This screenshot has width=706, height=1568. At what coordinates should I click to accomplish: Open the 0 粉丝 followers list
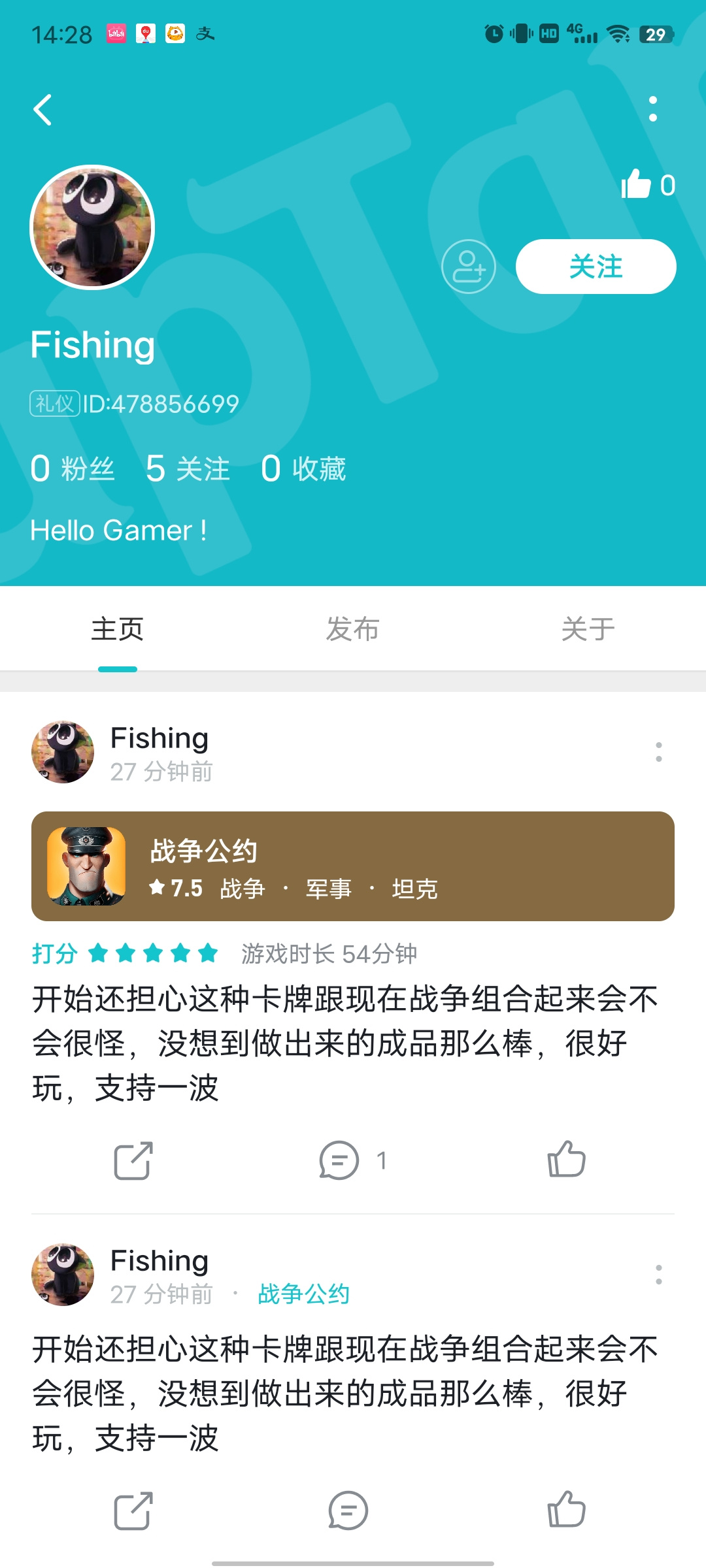click(73, 468)
